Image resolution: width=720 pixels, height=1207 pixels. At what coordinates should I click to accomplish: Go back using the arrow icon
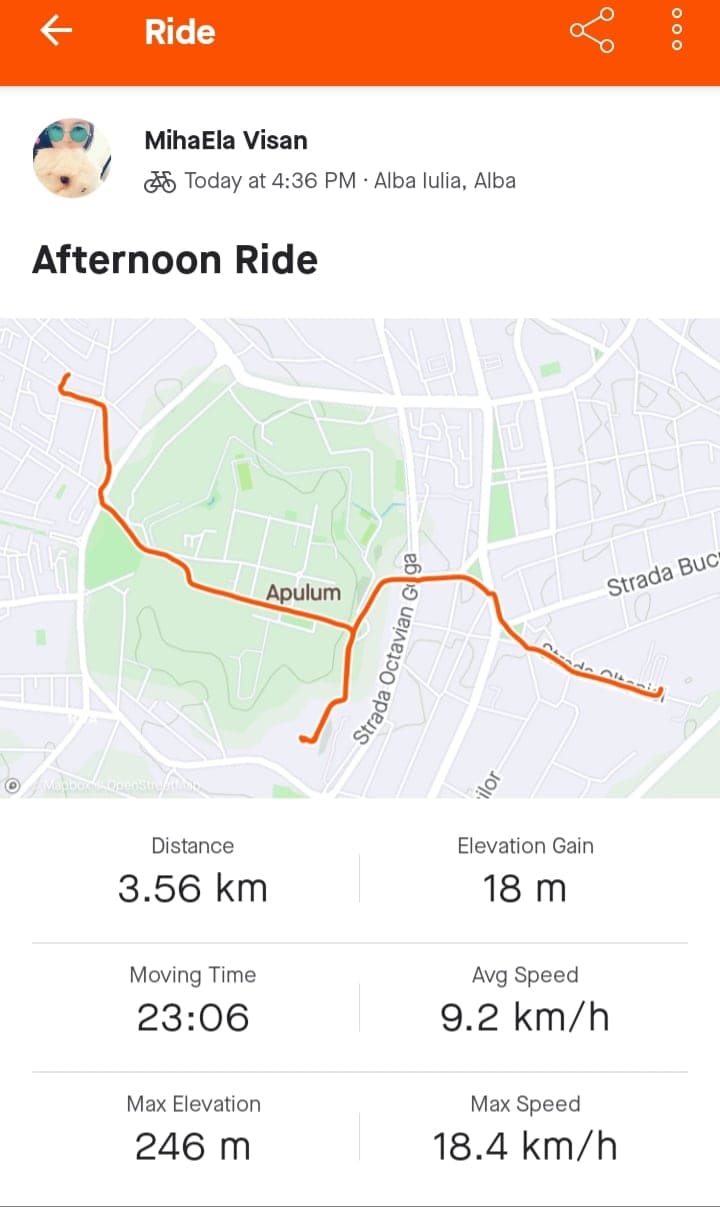click(x=56, y=31)
